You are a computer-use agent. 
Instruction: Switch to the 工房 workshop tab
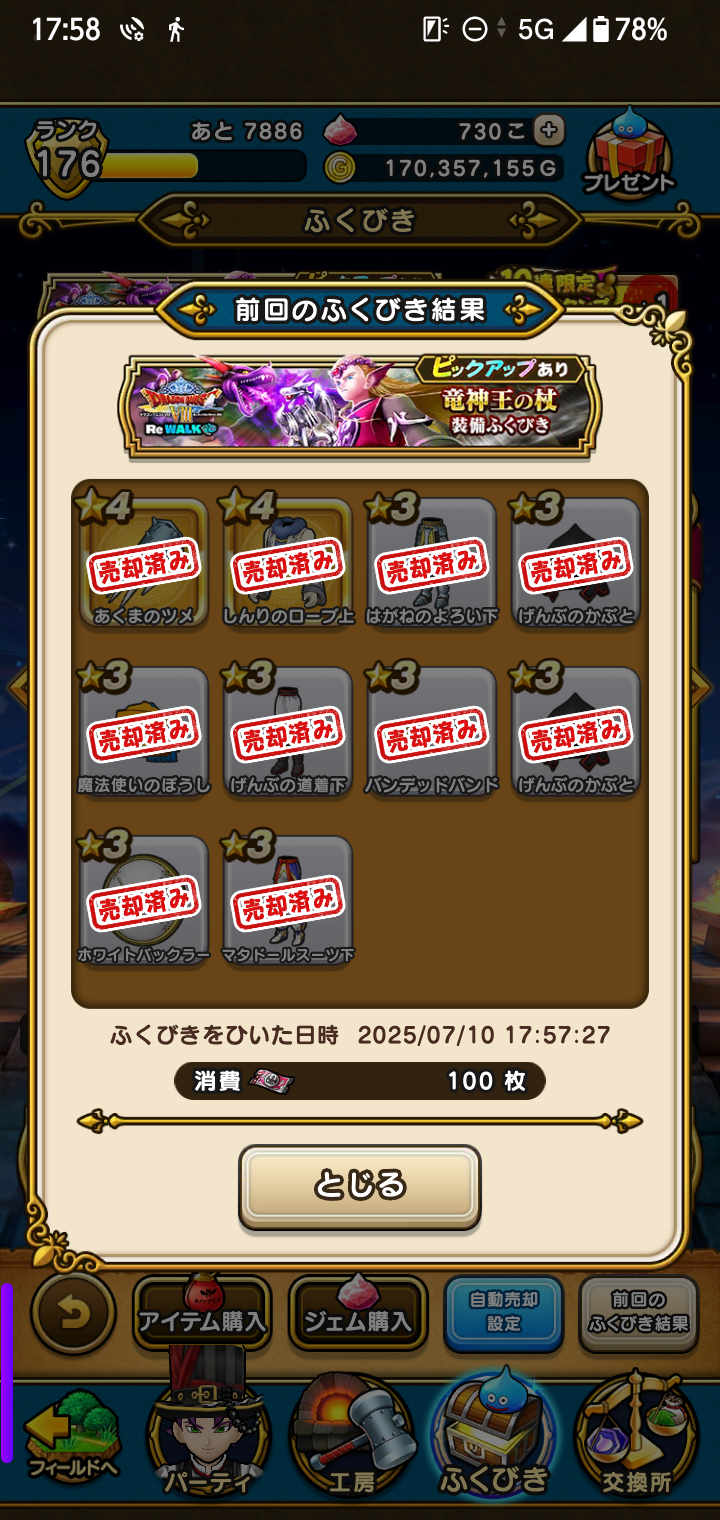tap(351, 1440)
